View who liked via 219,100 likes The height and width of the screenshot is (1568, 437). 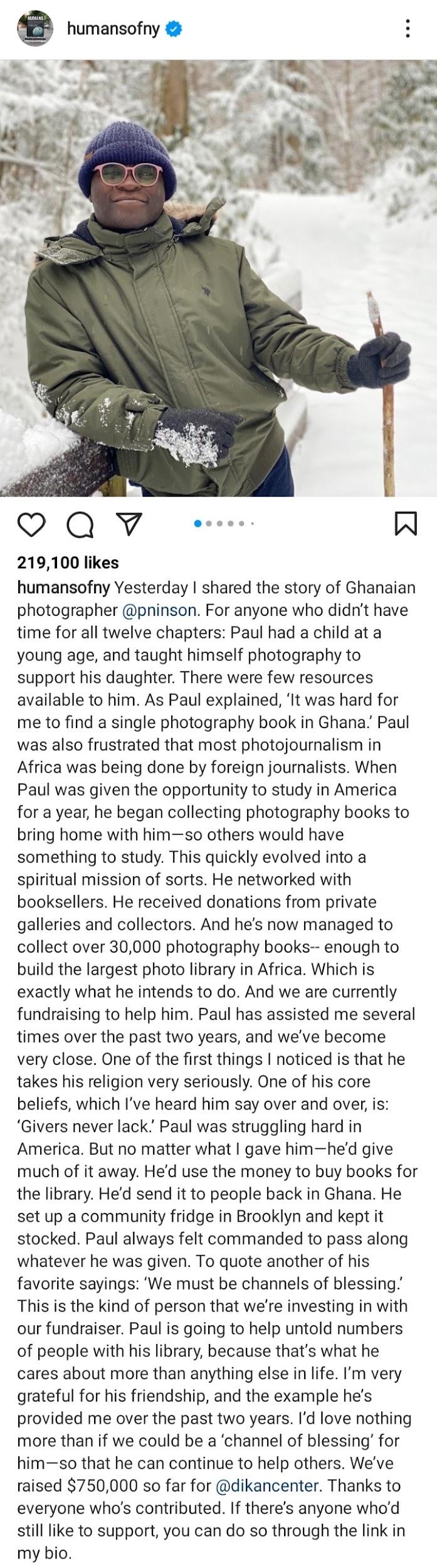point(68,563)
